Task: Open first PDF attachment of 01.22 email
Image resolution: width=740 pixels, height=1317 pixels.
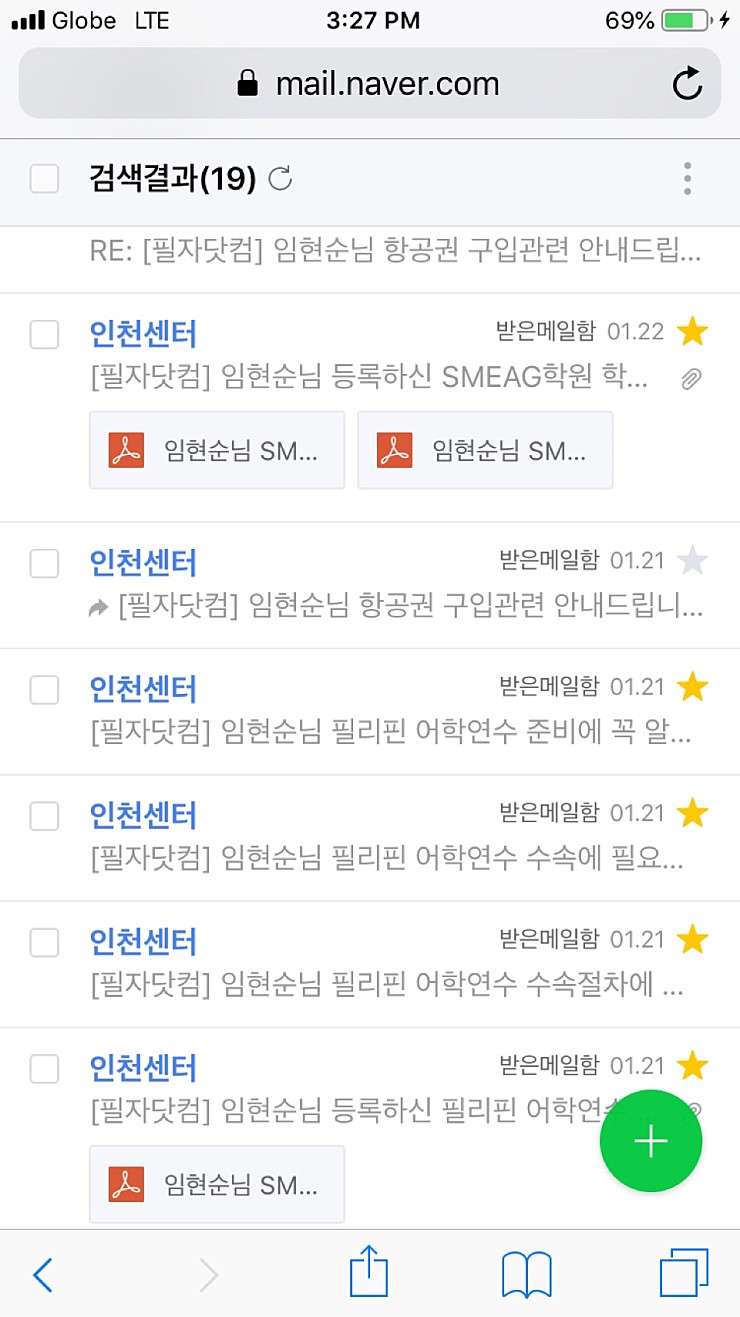Action: pos(217,450)
